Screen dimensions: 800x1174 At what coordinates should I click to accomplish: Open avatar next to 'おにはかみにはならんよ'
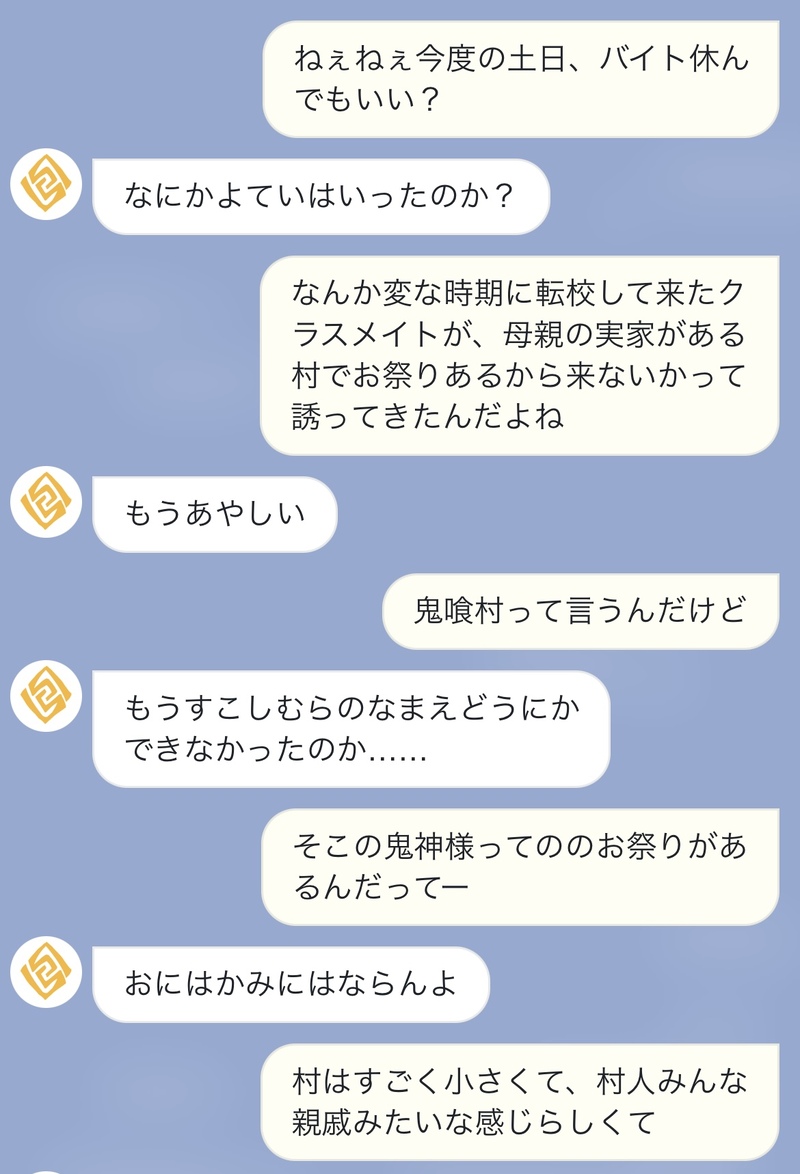click(x=46, y=972)
